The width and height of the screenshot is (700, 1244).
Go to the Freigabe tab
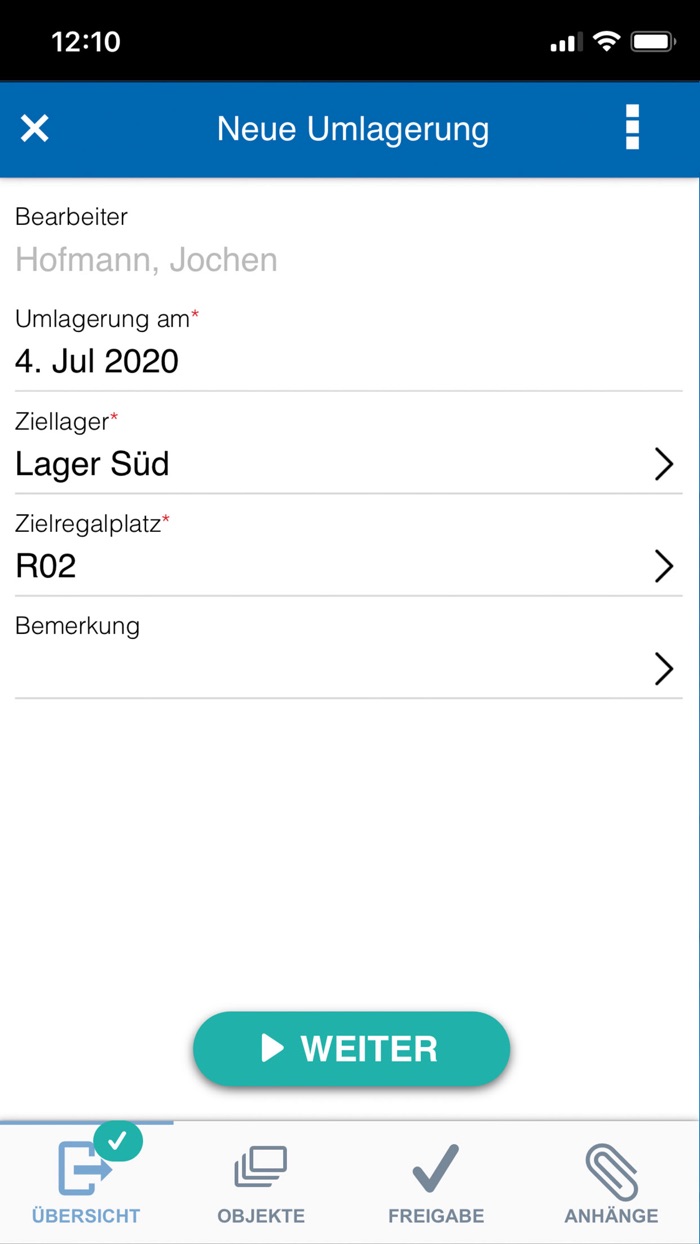436,1184
